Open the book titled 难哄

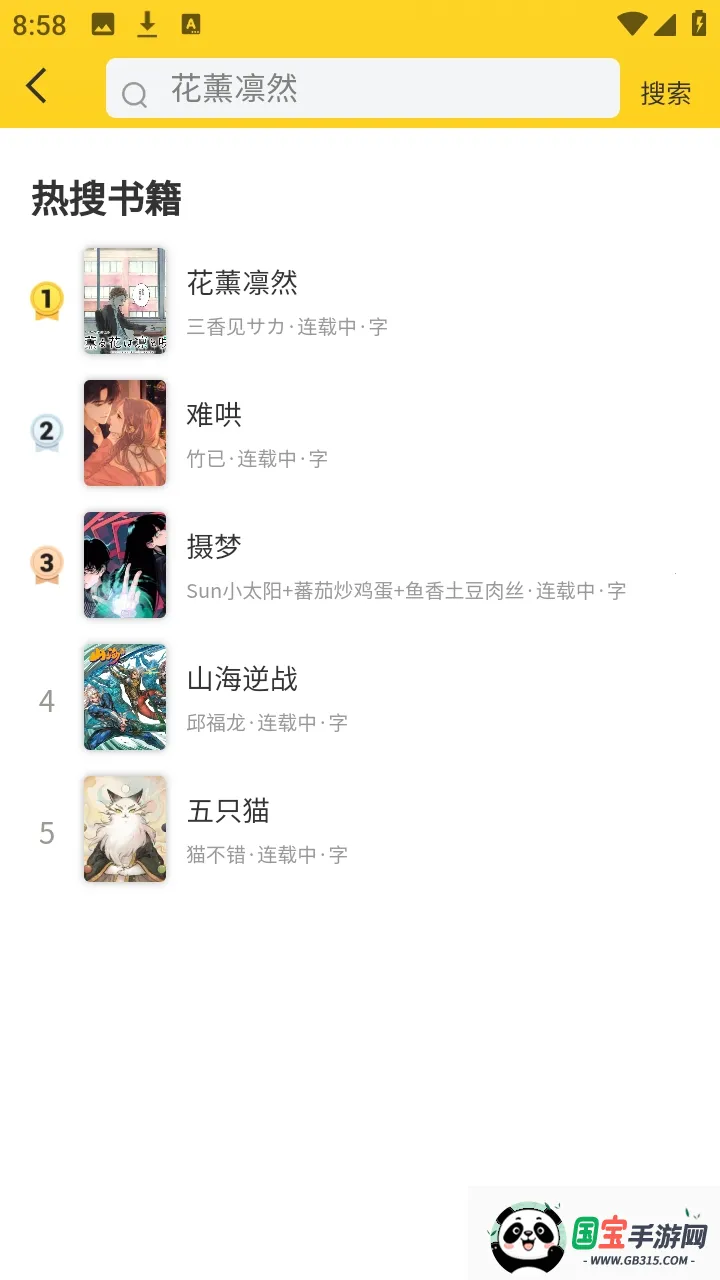(x=216, y=414)
